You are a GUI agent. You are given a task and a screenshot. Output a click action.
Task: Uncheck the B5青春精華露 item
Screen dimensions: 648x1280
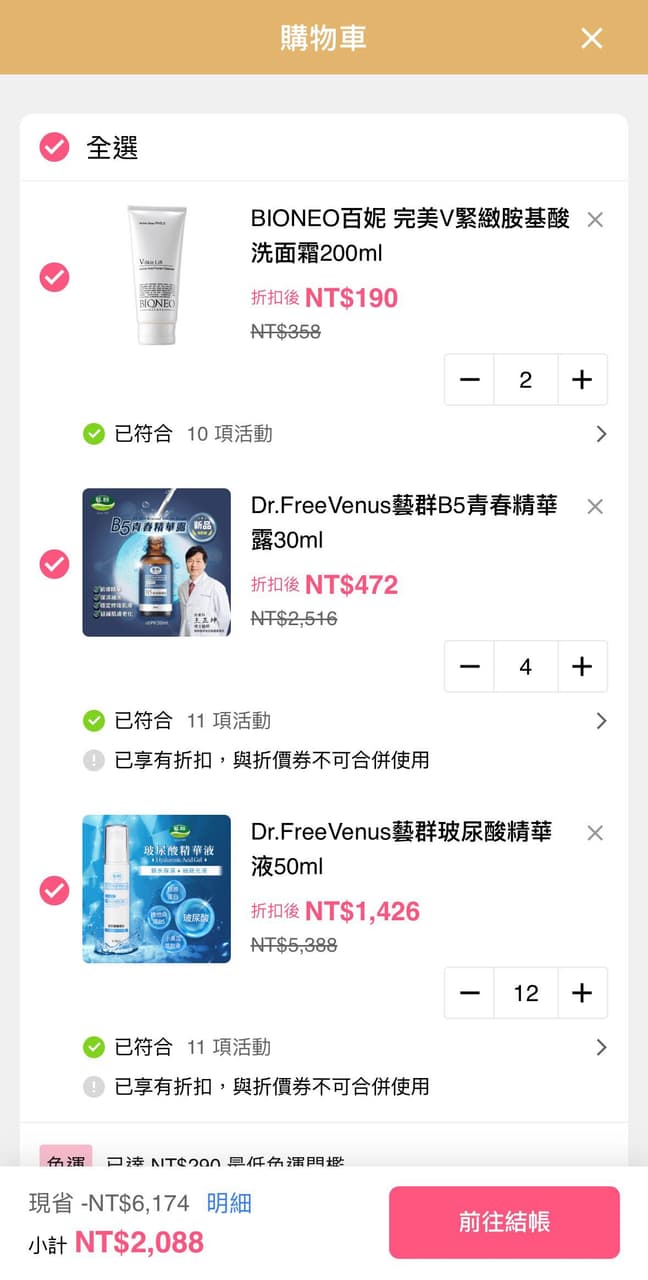point(54,564)
